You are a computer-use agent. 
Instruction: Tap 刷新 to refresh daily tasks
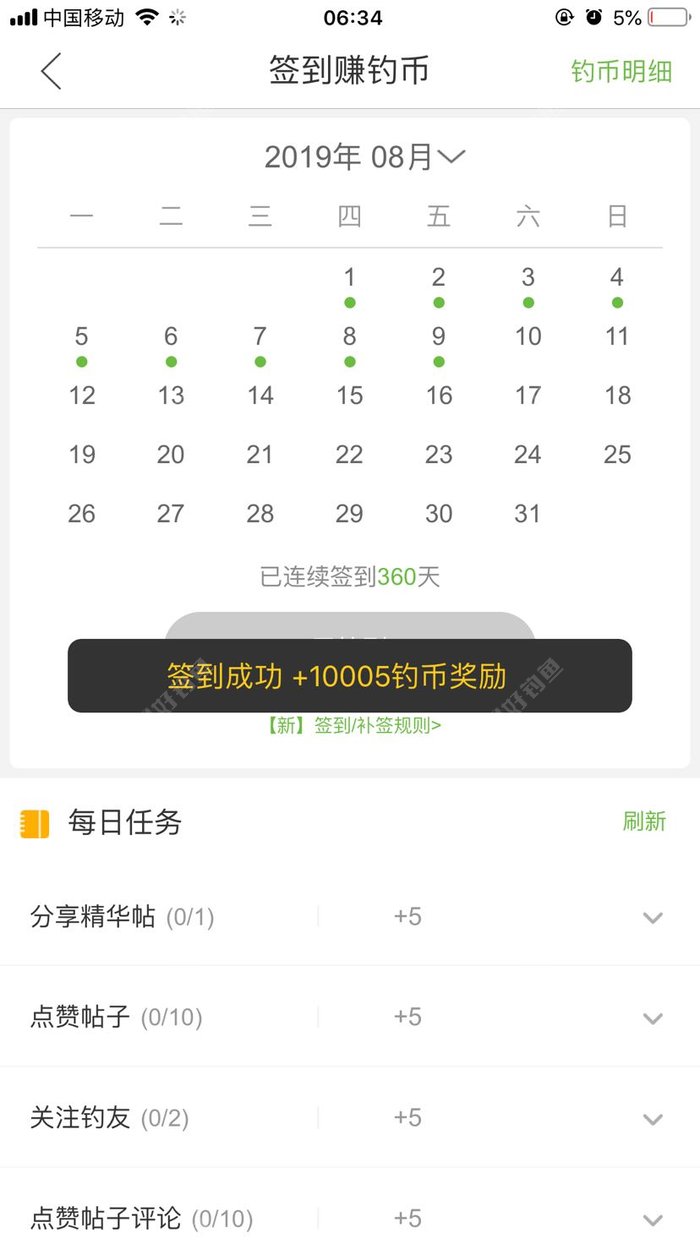[x=644, y=821]
